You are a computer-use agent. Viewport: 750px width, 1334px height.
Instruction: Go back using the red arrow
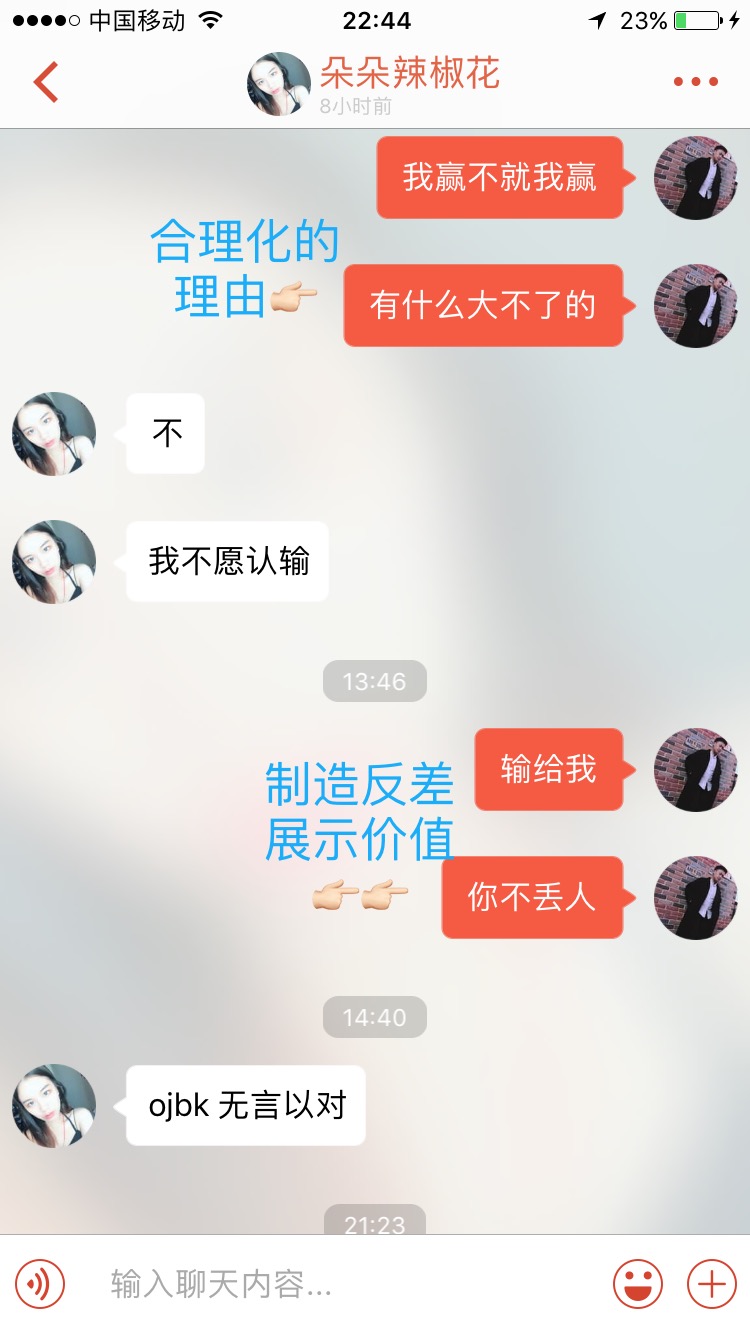pyautogui.click(x=46, y=82)
